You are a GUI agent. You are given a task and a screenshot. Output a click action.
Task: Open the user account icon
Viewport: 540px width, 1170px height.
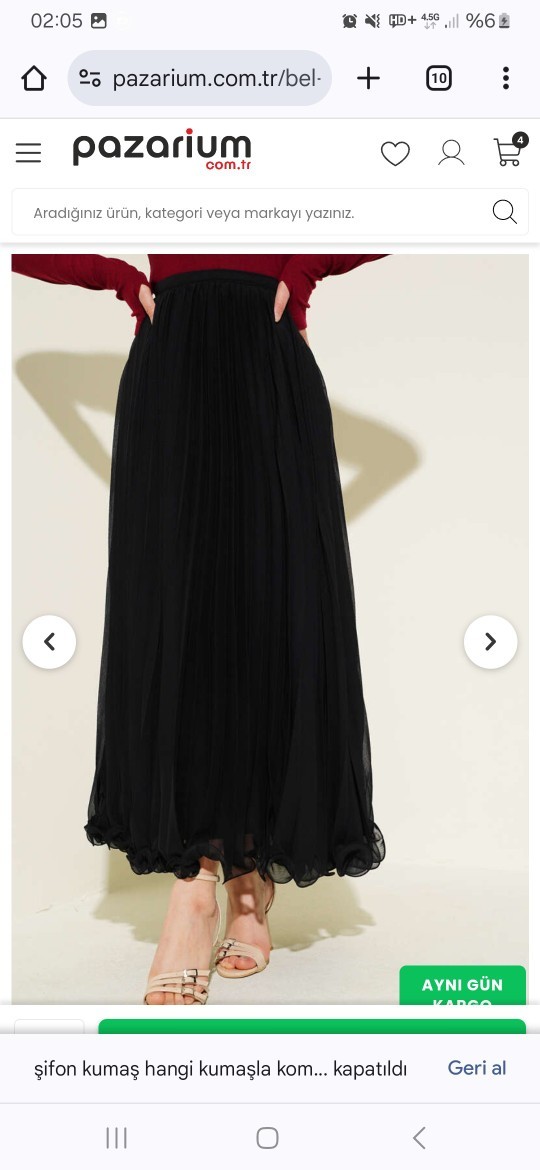(x=451, y=152)
